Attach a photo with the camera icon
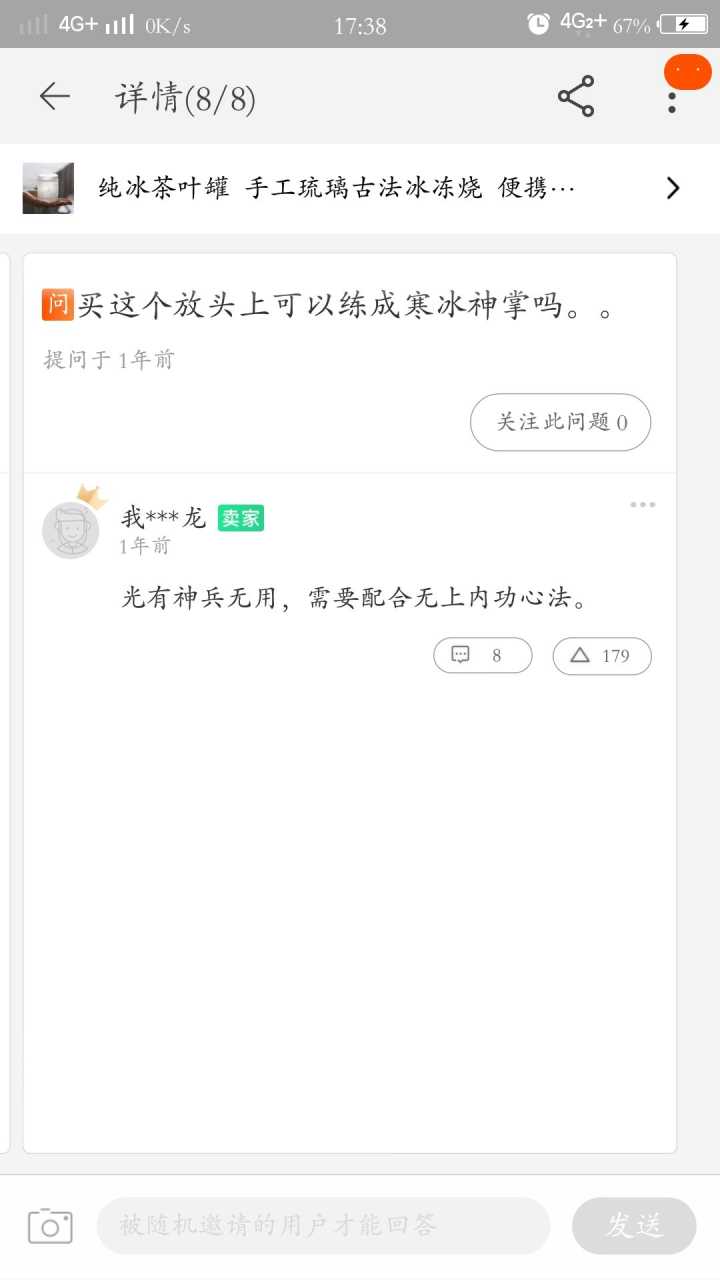Viewport: 720px width, 1280px height. (x=50, y=1225)
